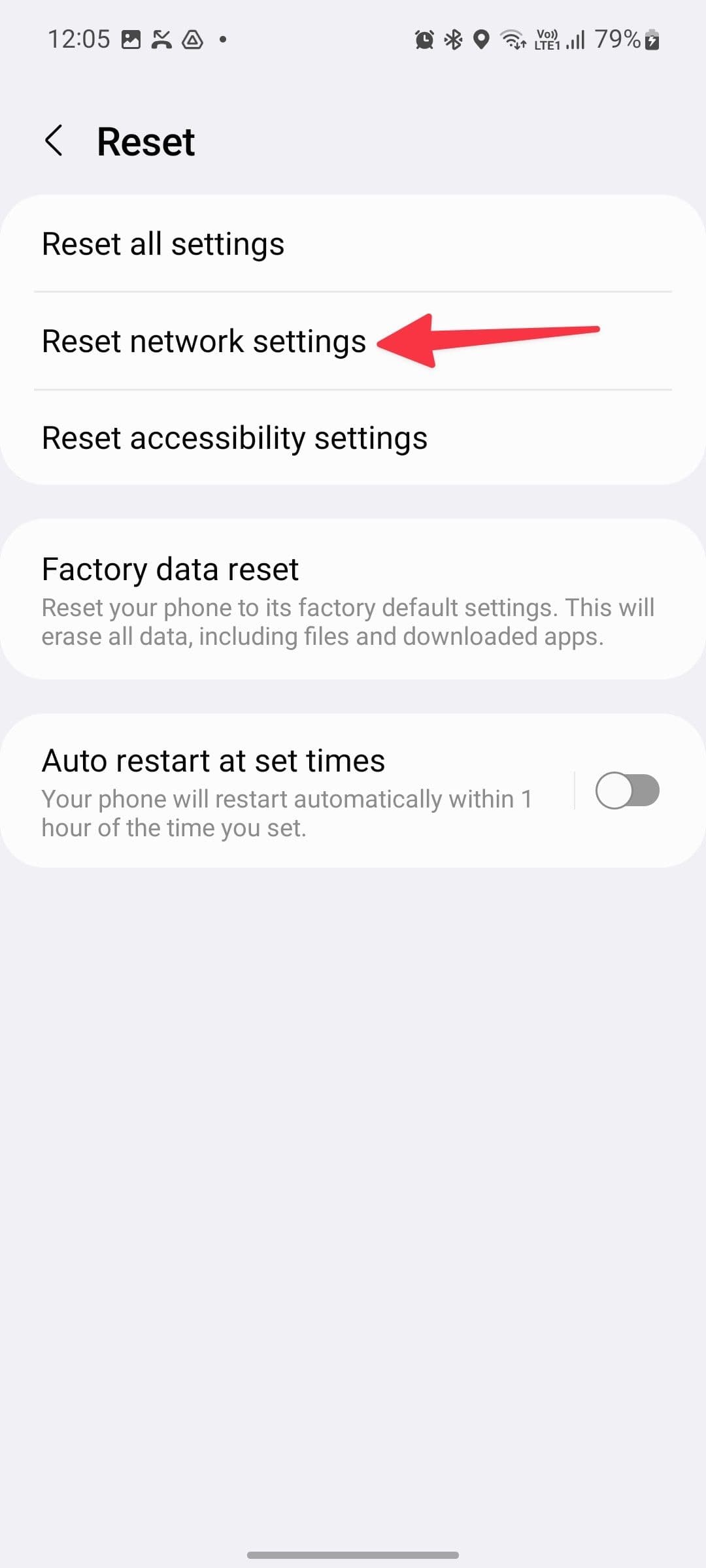Tap the missed call notification icon
Image resolution: width=706 pixels, height=1568 pixels.
click(x=161, y=39)
